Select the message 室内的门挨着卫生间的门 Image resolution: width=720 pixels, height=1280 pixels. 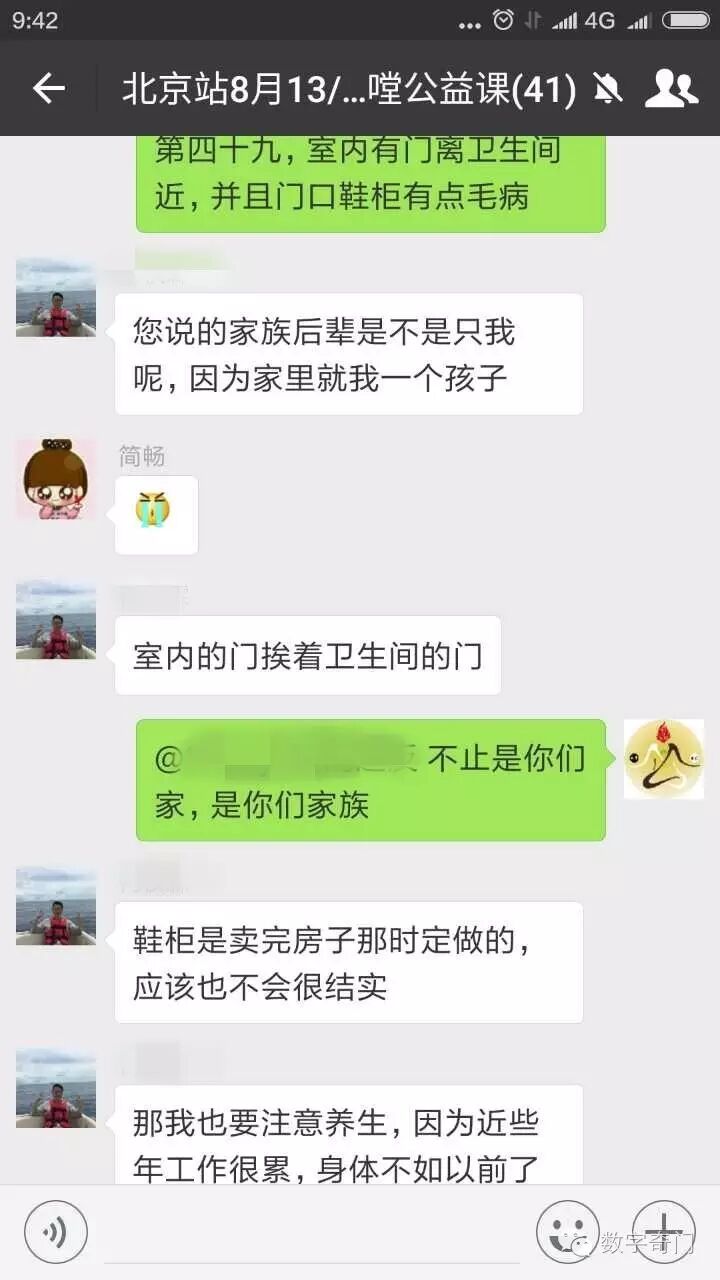tap(310, 653)
